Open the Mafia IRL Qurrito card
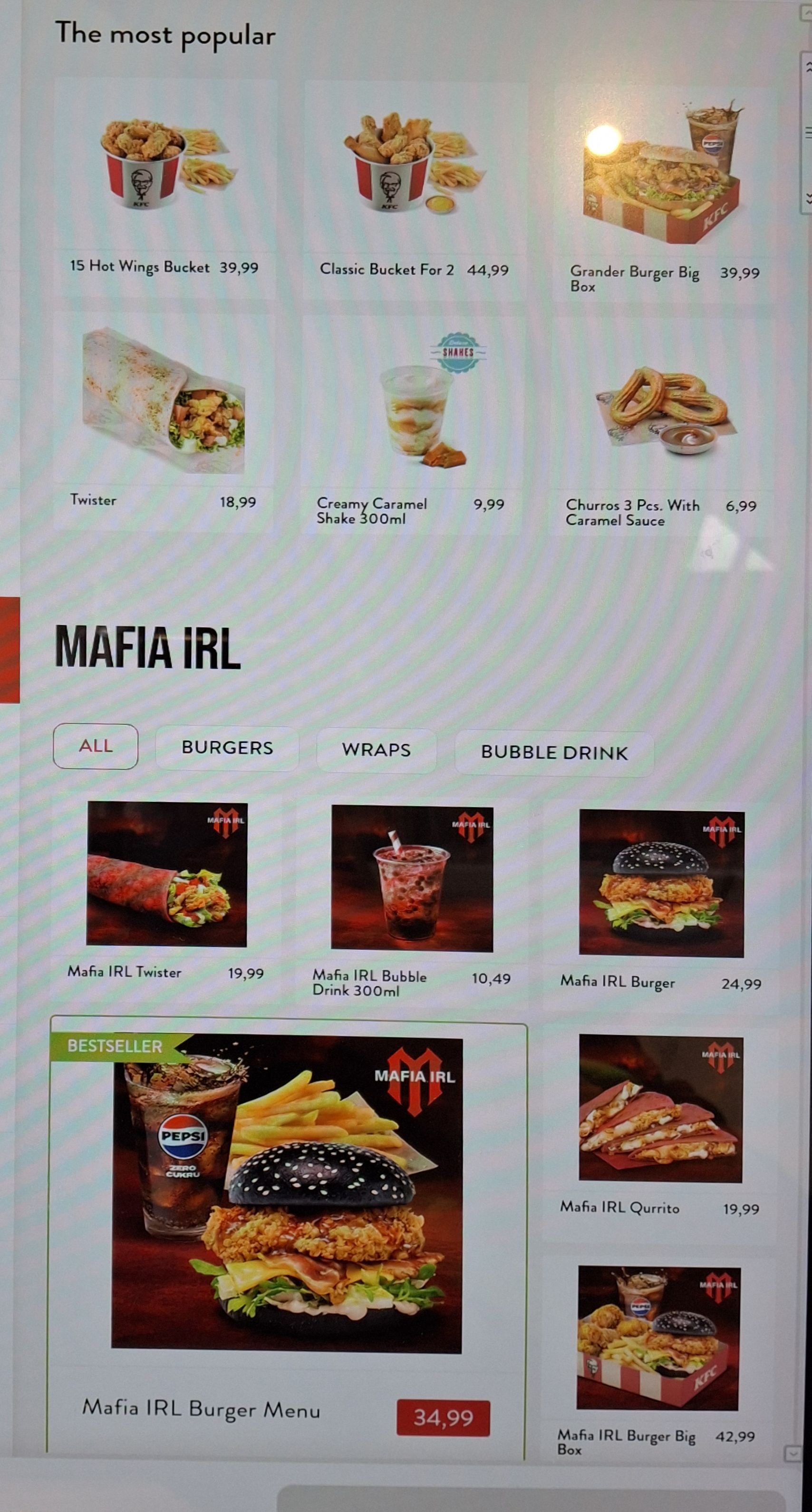 coord(661,1133)
